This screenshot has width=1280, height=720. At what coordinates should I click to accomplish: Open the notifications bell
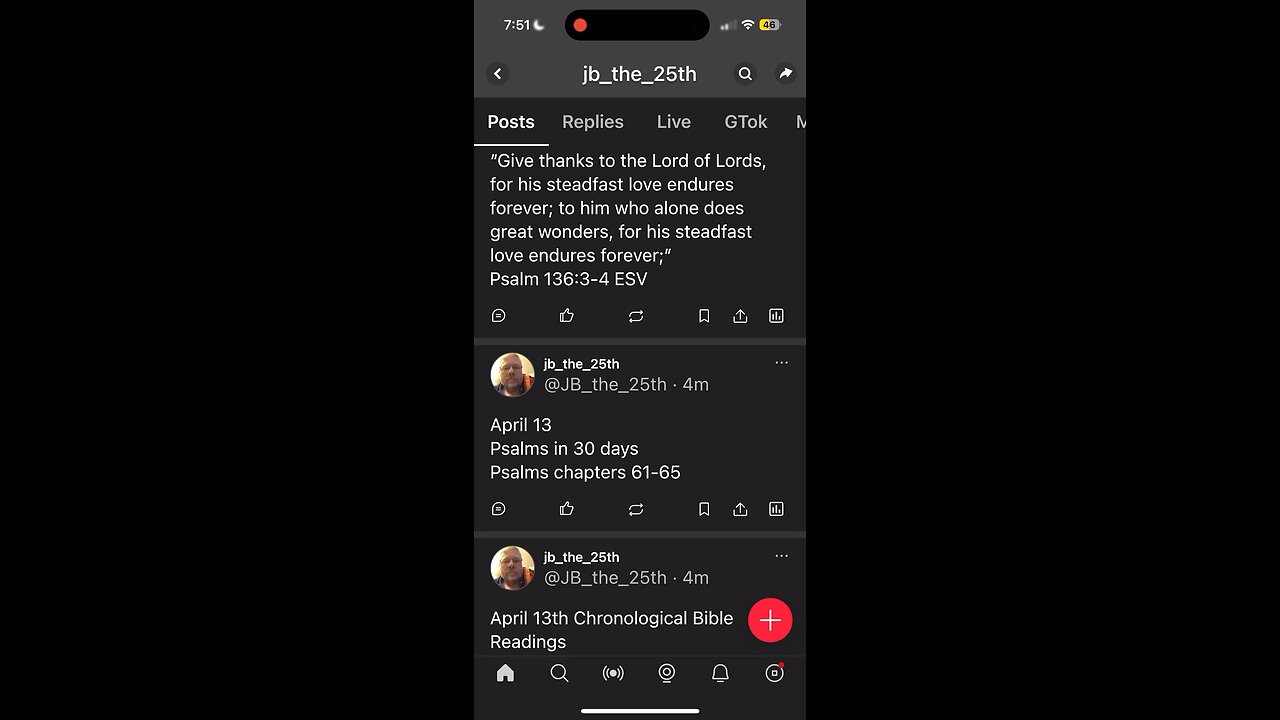pyautogui.click(x=720, y=674)
